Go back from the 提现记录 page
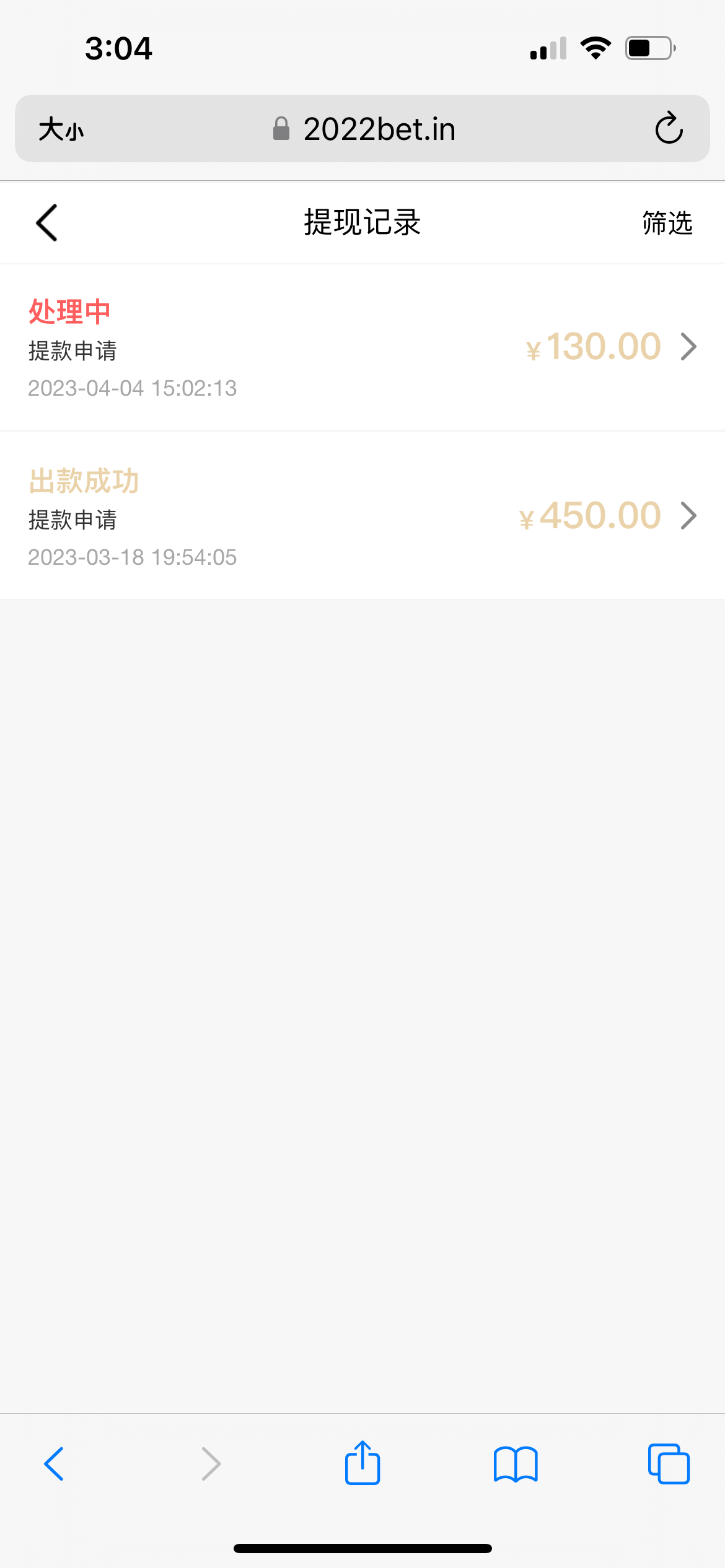This screenshot has width=725, height=1568. (47, 222)
